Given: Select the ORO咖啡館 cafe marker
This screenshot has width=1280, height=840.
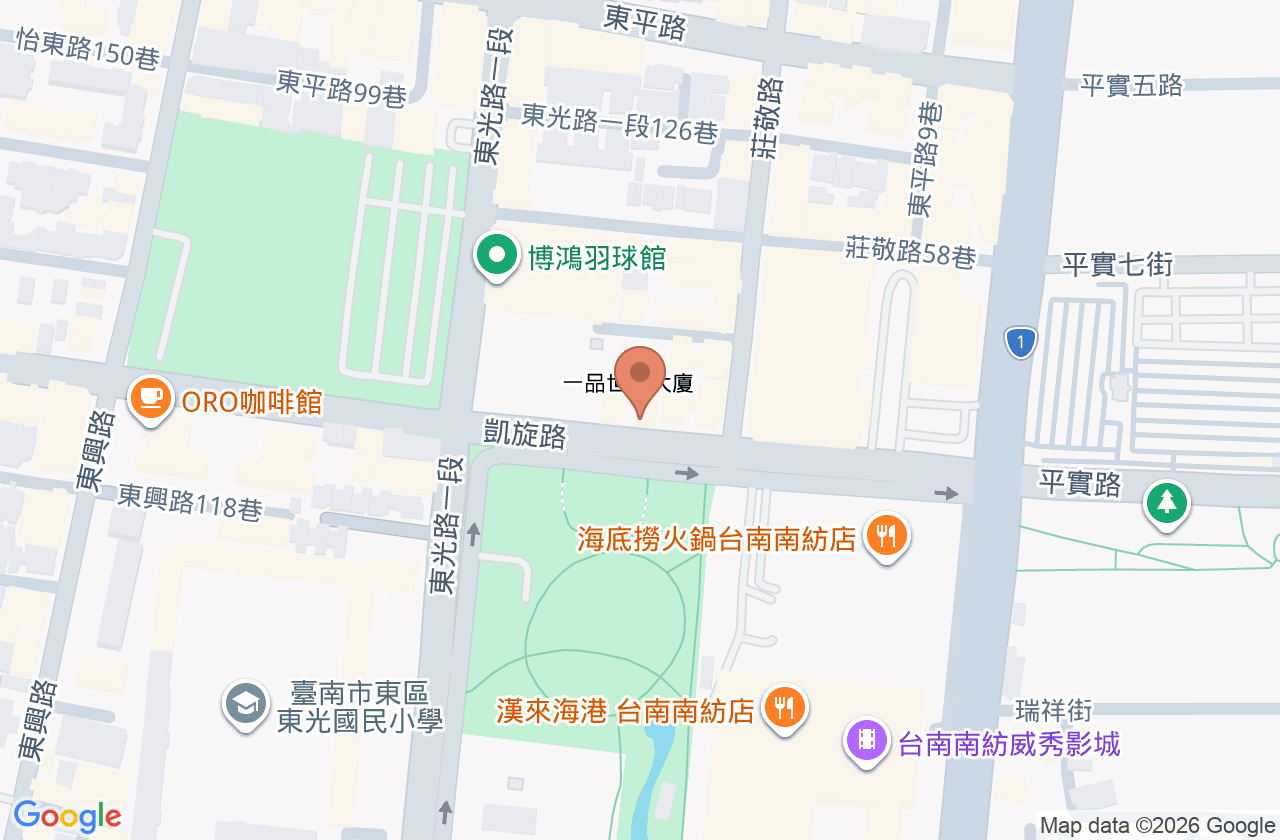Looking at the screenshot, I should pos(151,400).
